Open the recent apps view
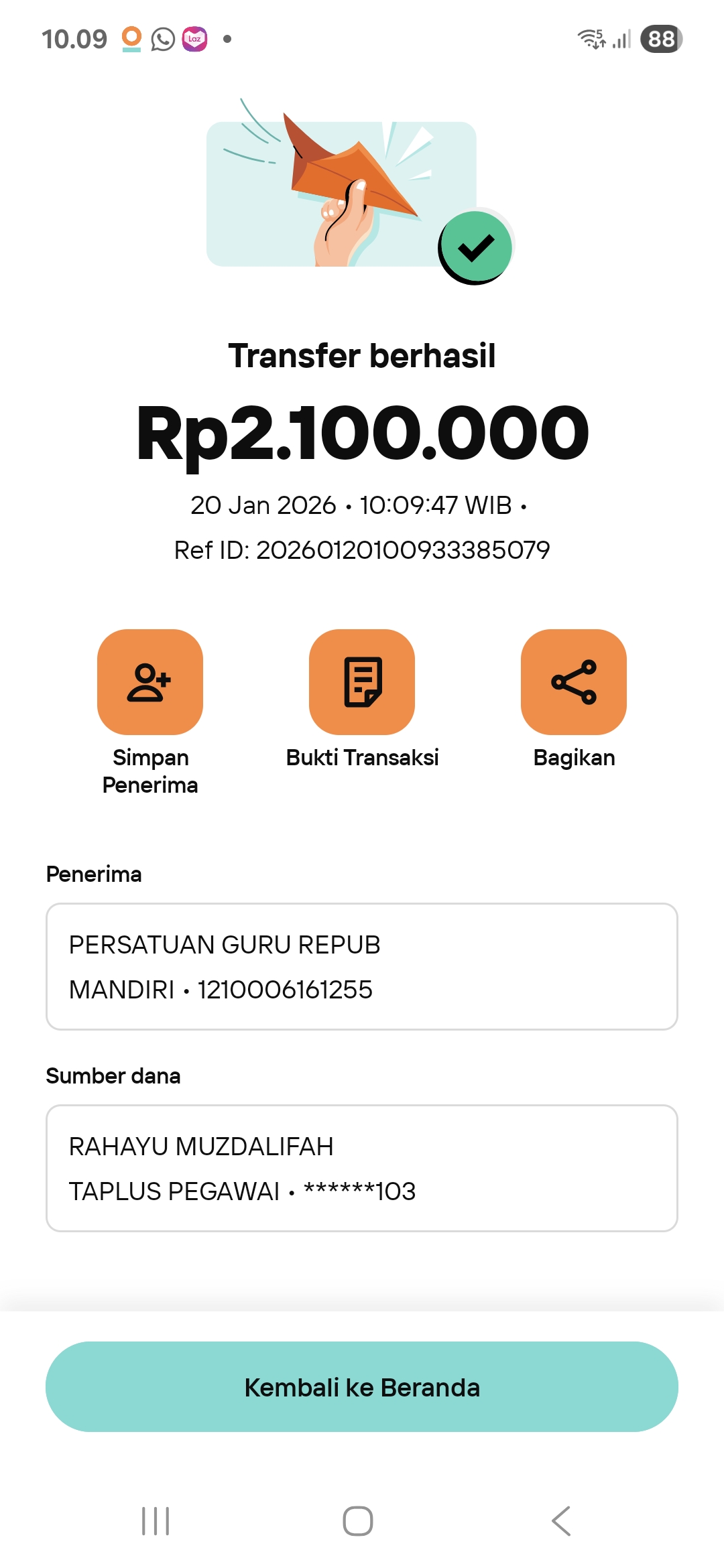The height and width of the screenshot is (1568, 724). pyautogui.click(x=156, y=1521)
